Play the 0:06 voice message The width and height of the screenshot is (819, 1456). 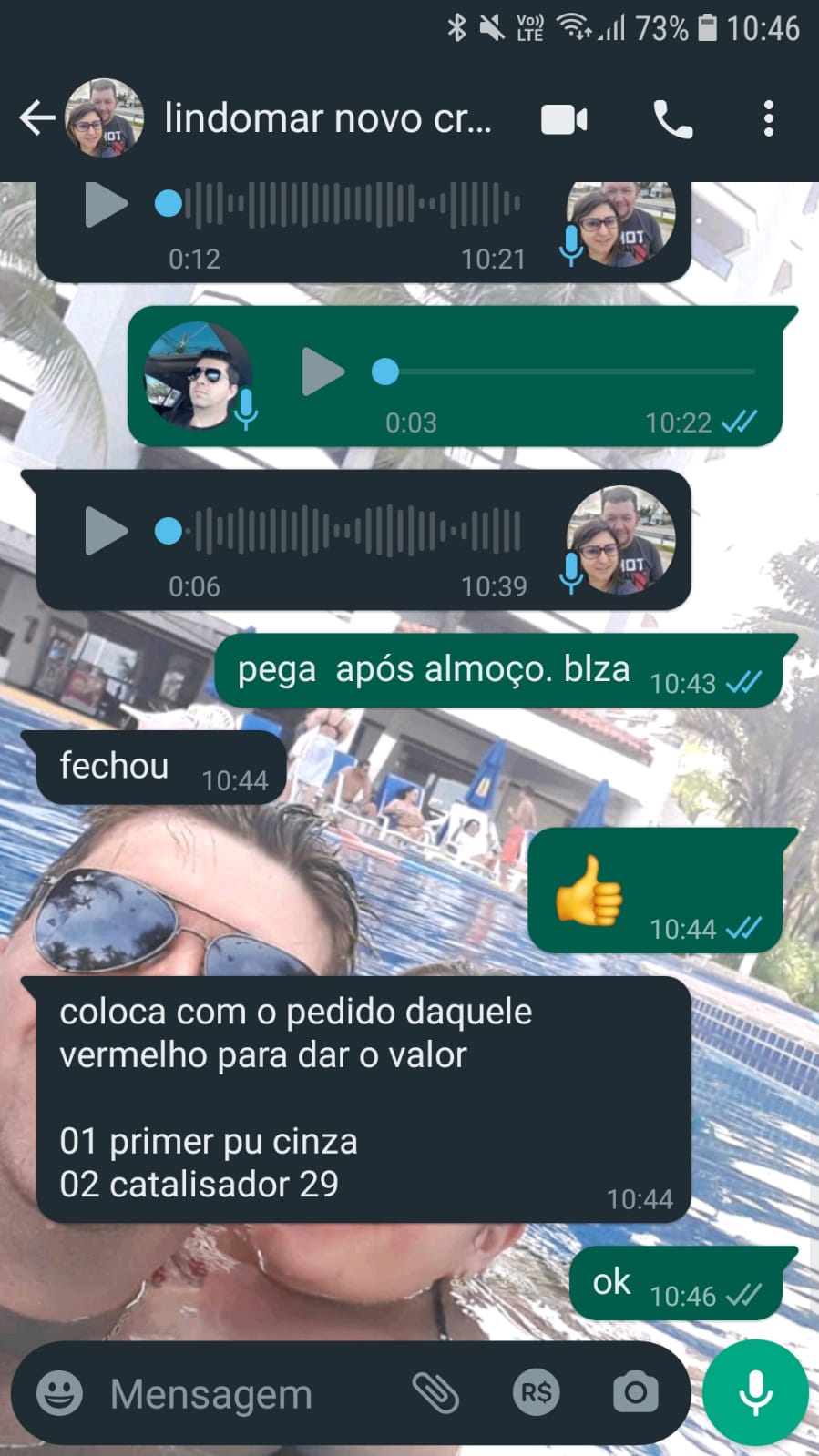[106, 531]
